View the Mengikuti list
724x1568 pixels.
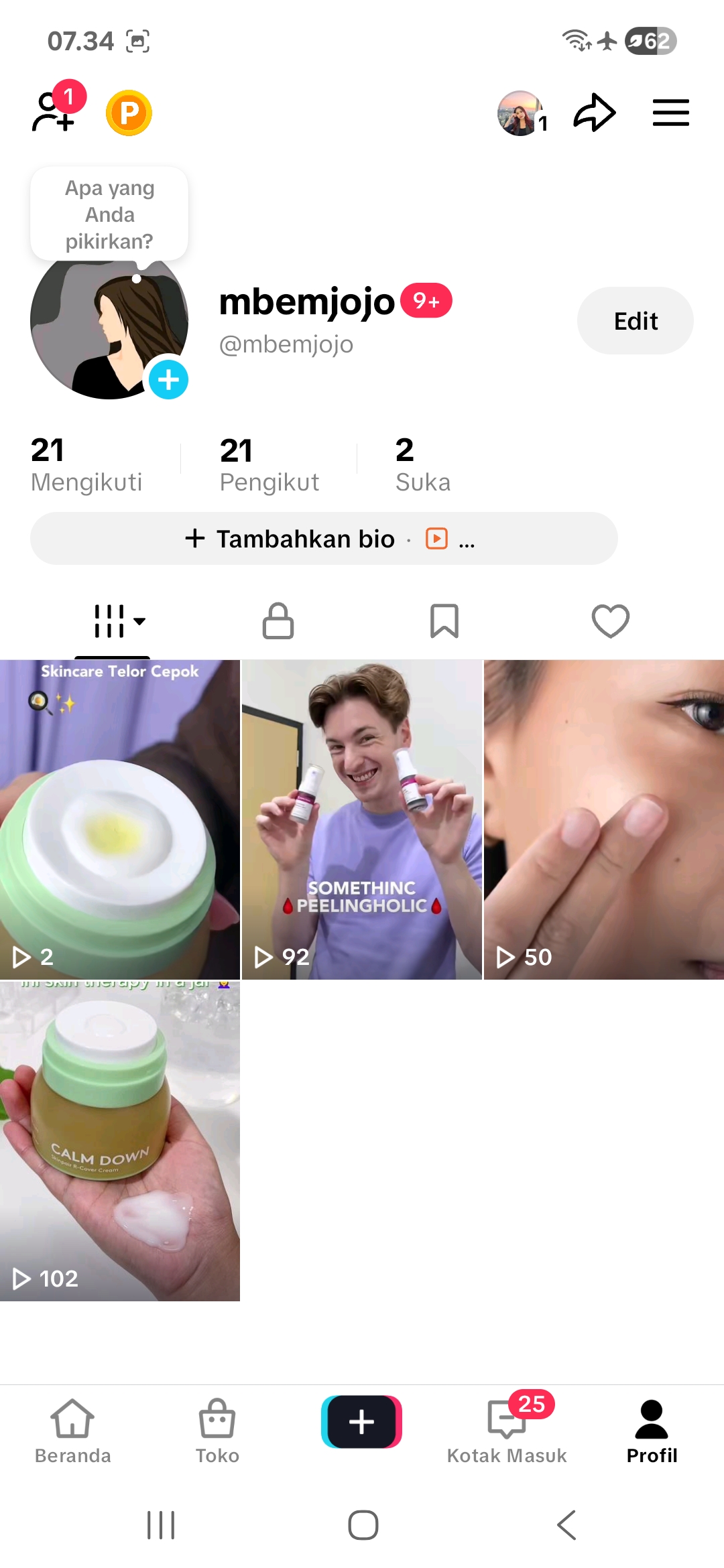coord(86,464)
